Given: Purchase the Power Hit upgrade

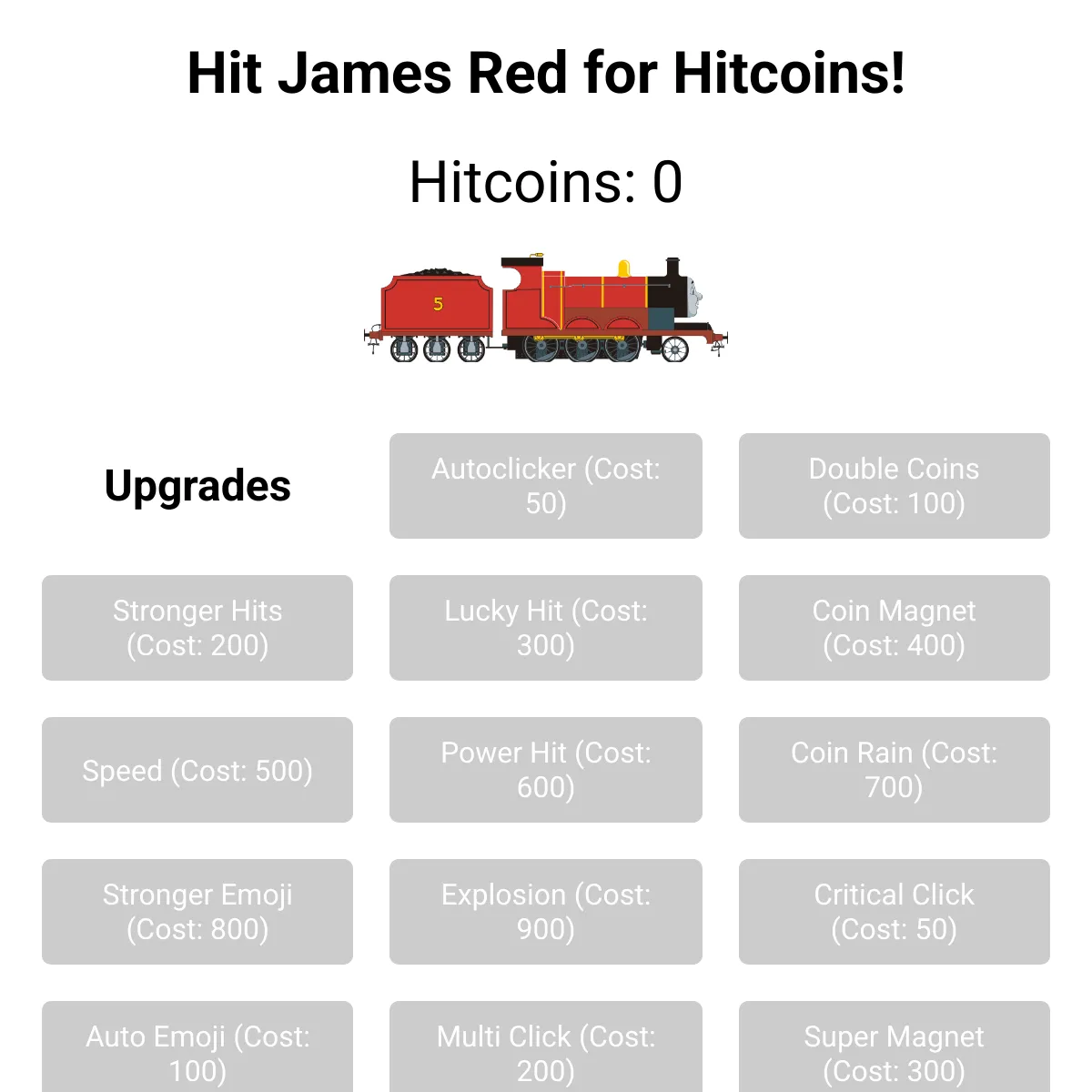Looking at the screenshot, I should 546,770.
